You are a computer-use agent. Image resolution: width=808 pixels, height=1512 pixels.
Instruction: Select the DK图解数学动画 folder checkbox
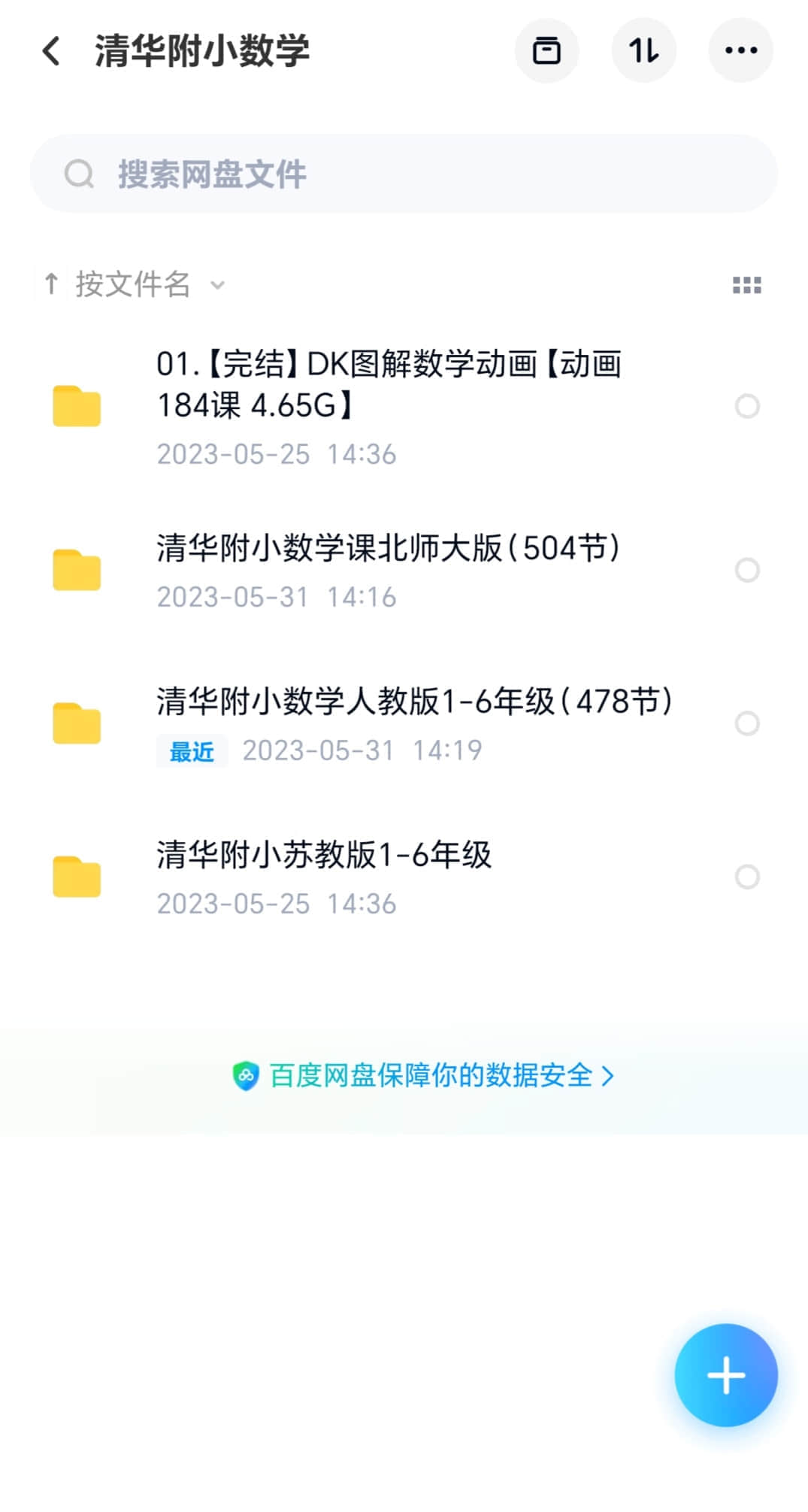pyautogui.click(x=747, y=406)
